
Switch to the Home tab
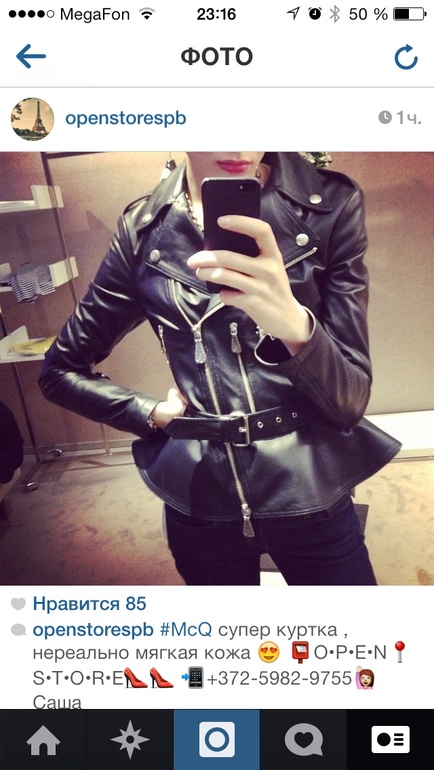(43, 740)
